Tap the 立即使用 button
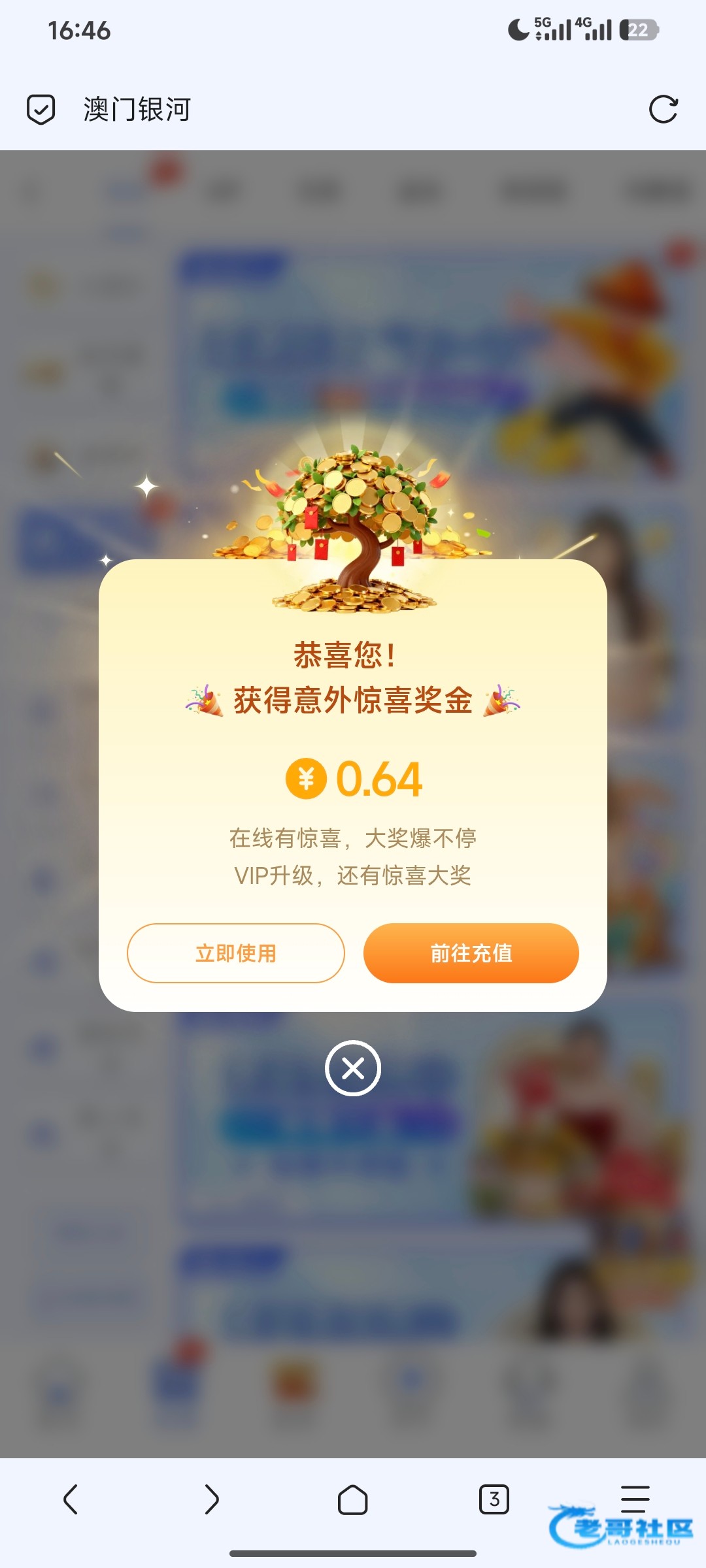 (235, 953)
